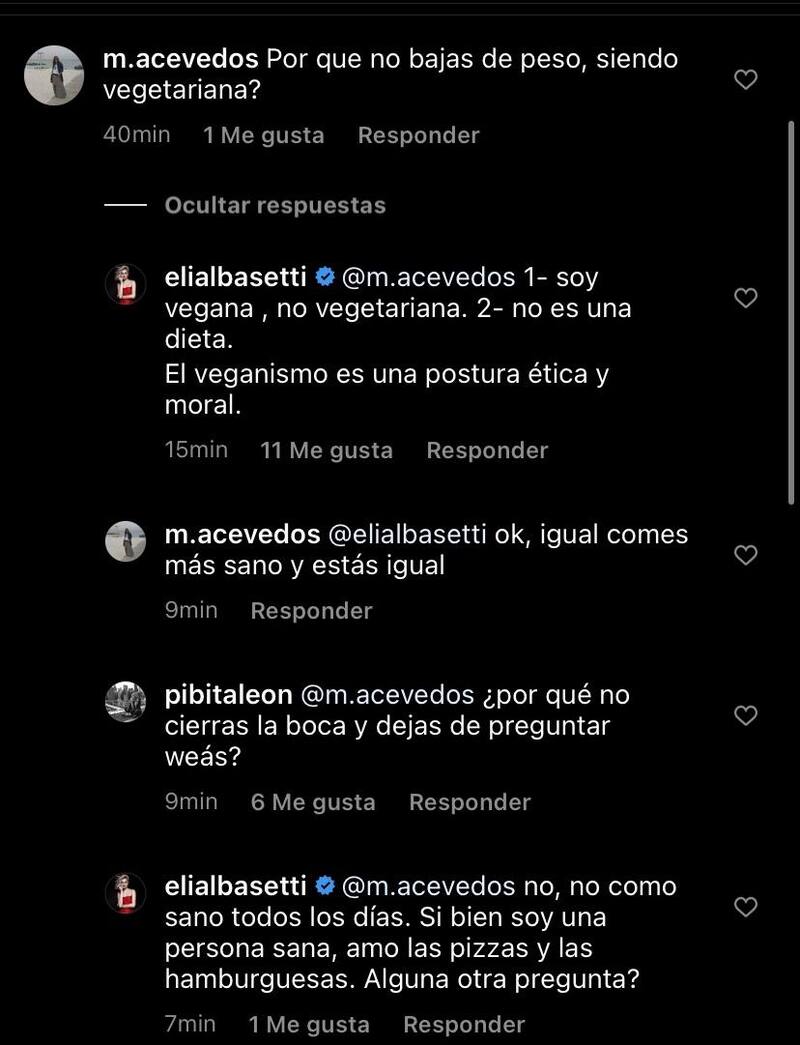Image resolution: width=800 pixels, height=1045 pixels.
Task: Like m.acevedos' reply about comes más sano
Action: [746, 555]
